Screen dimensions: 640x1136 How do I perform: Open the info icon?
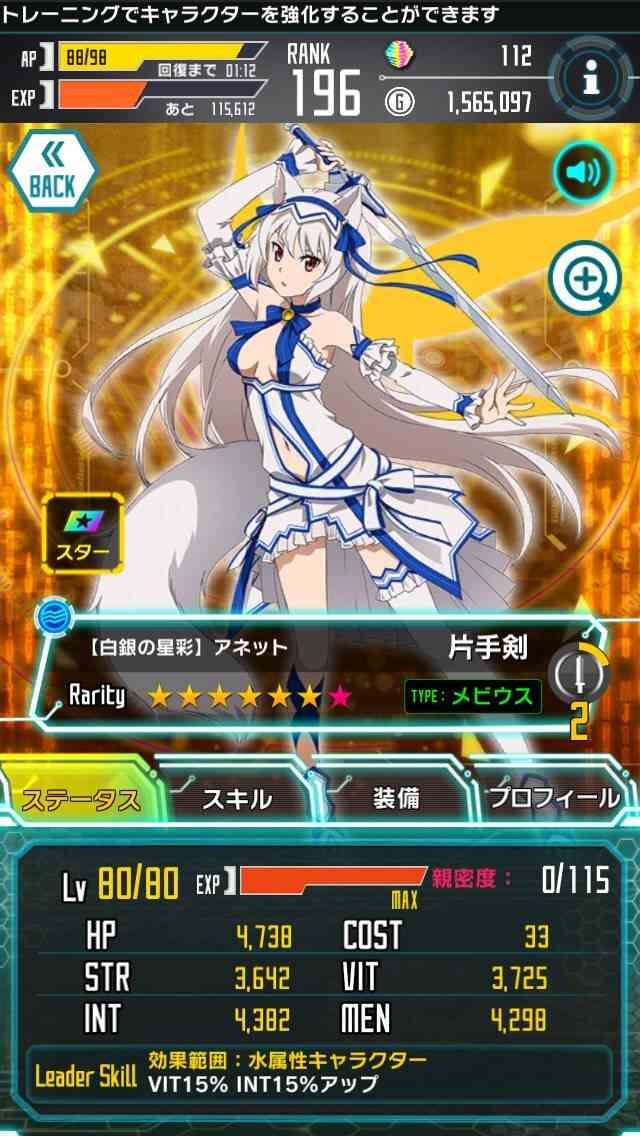tap(590, 77)
